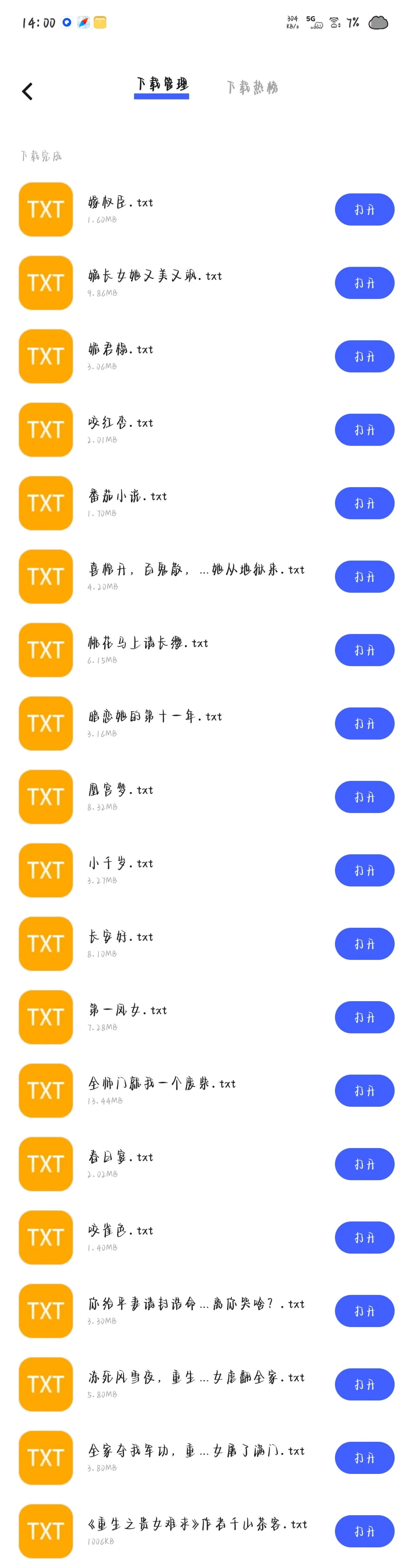
Task: Tap 打开 for 嫡长女她又美又飒.txt
Action: [x=364, y=283]
